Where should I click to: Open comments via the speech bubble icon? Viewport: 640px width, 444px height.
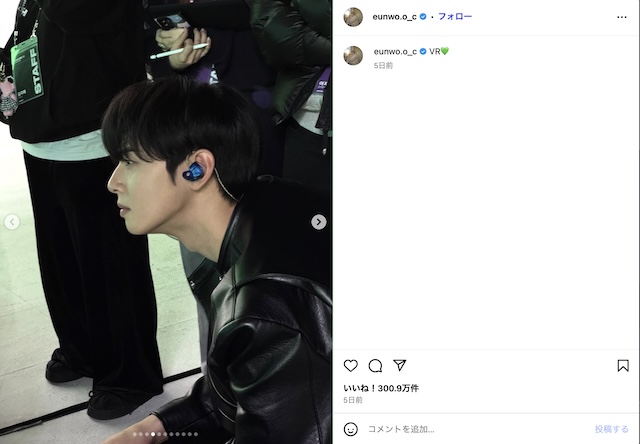click(375, 366)
